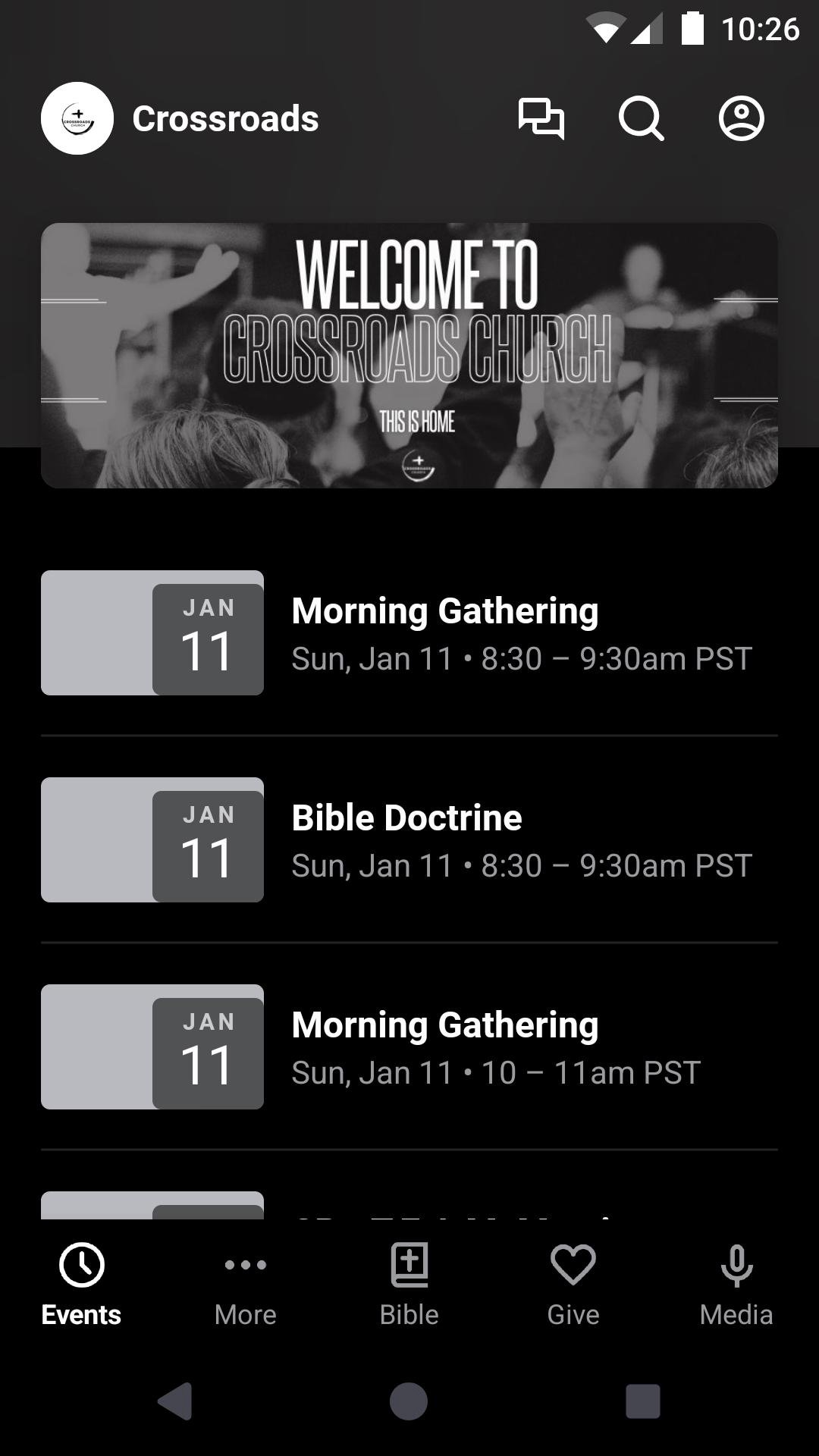The height and width of the screenshot is (1456, 819).
Task: Tap the Crossroads logo avatar
Action: pyautogui.click(x=77, y=119)
